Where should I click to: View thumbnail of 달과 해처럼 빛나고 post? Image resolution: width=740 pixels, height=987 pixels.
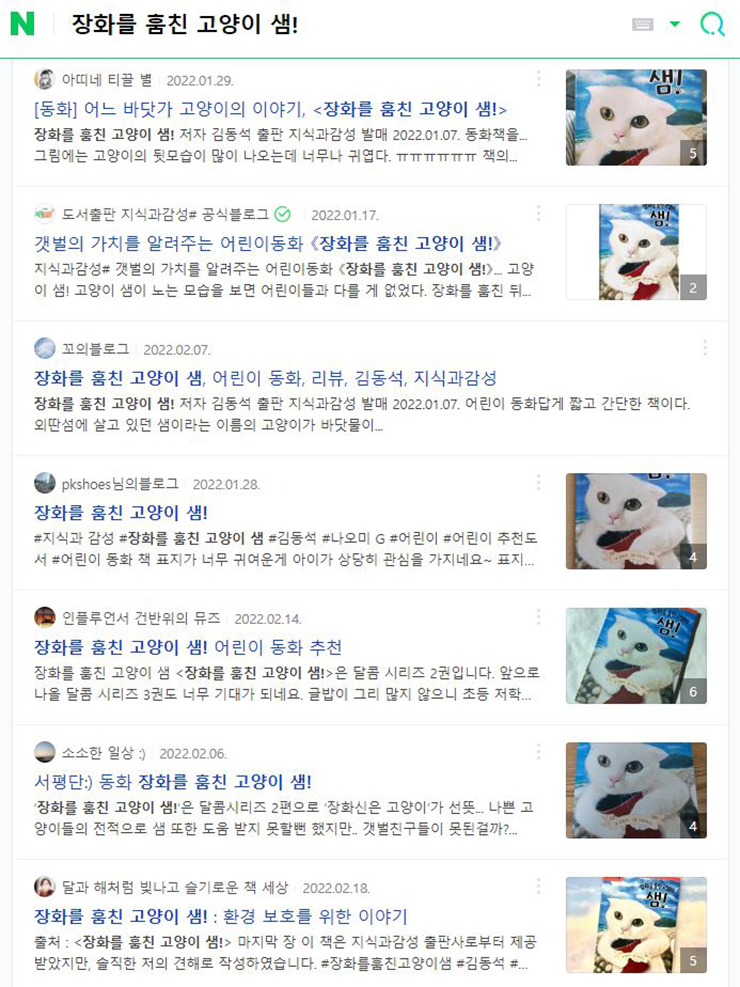[x=636, y=925]
